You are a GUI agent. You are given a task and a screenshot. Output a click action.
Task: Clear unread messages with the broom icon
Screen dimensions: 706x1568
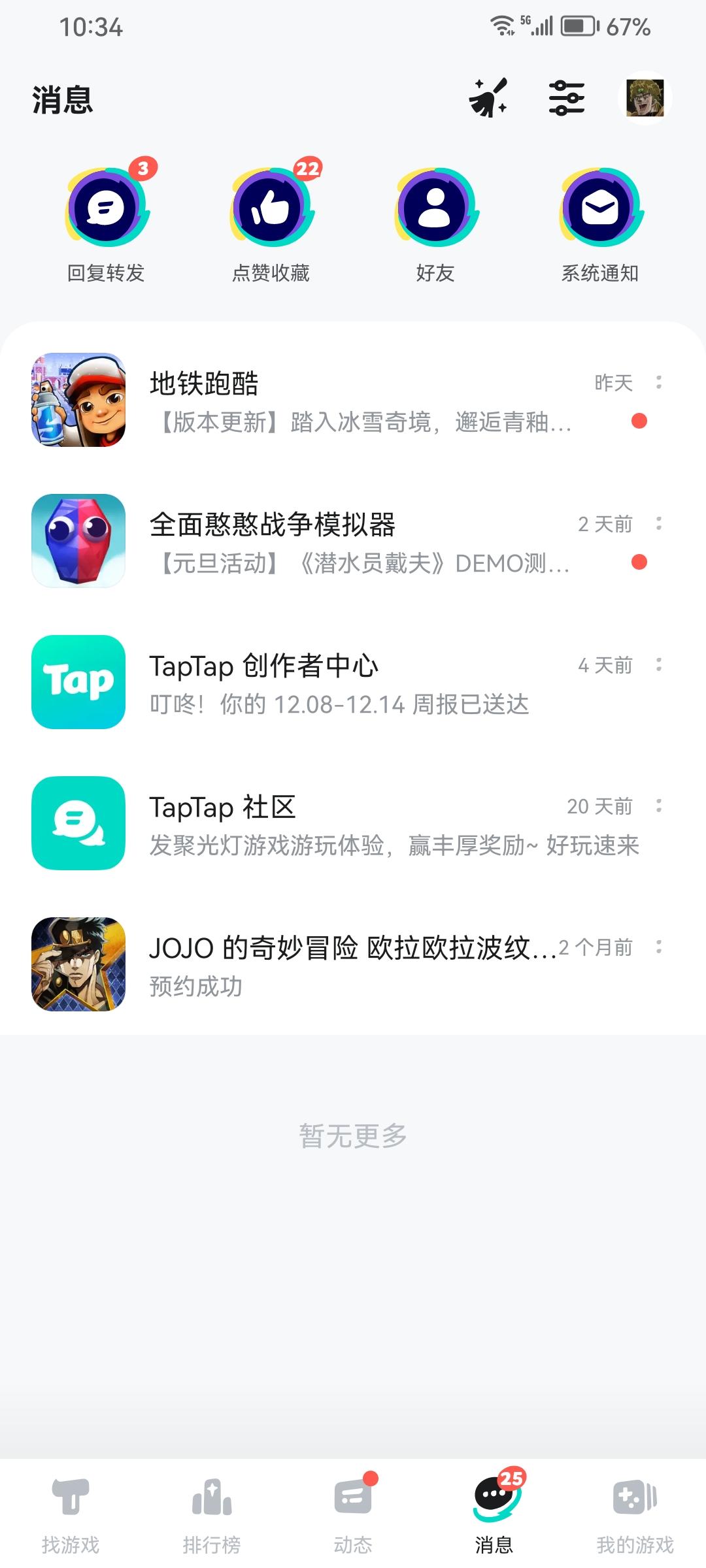coord(488,99)
